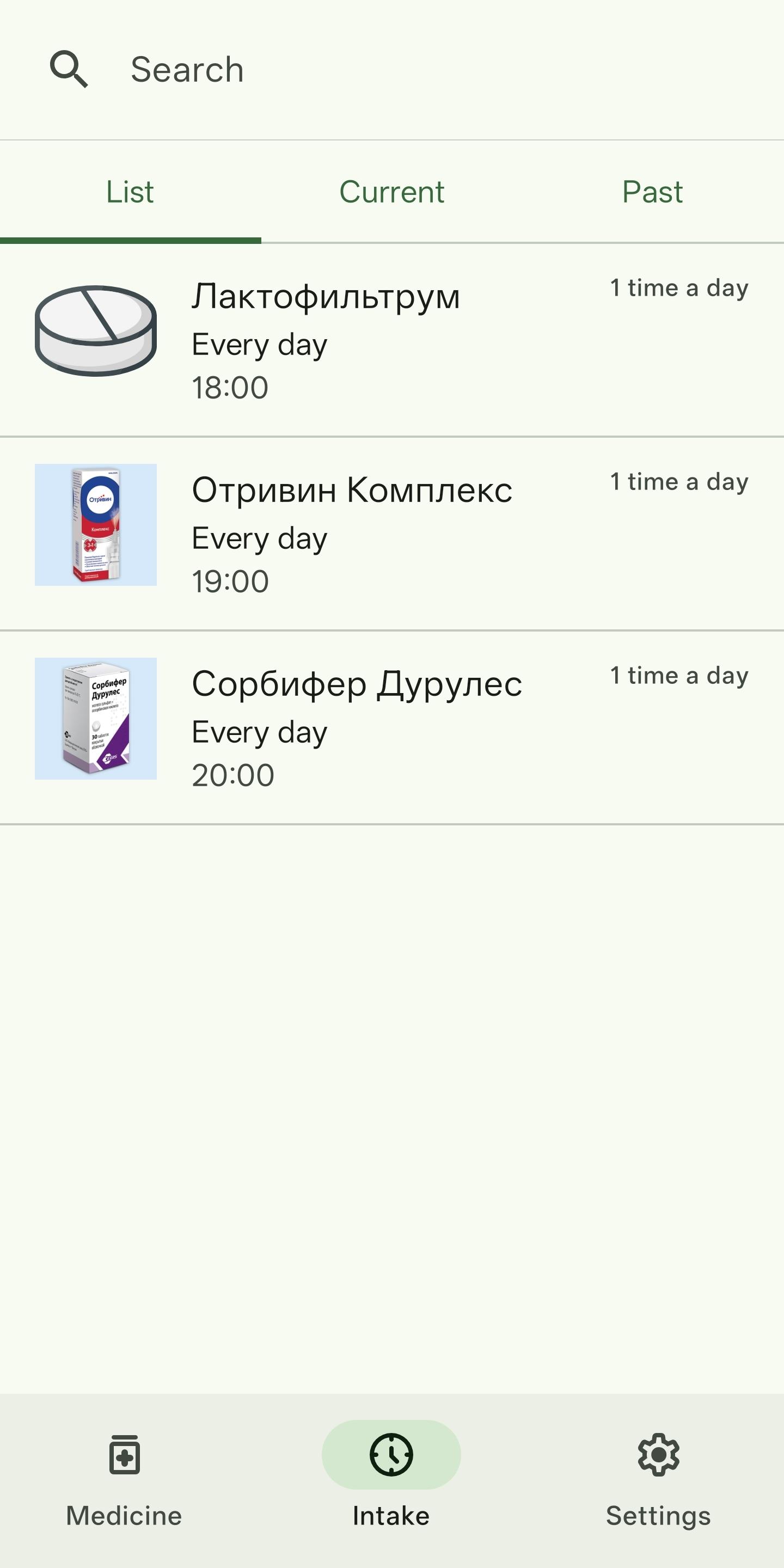The height and width of the screenshot is (1568, 784).
Task: Go to the Medicine section
Action: 124,1480
